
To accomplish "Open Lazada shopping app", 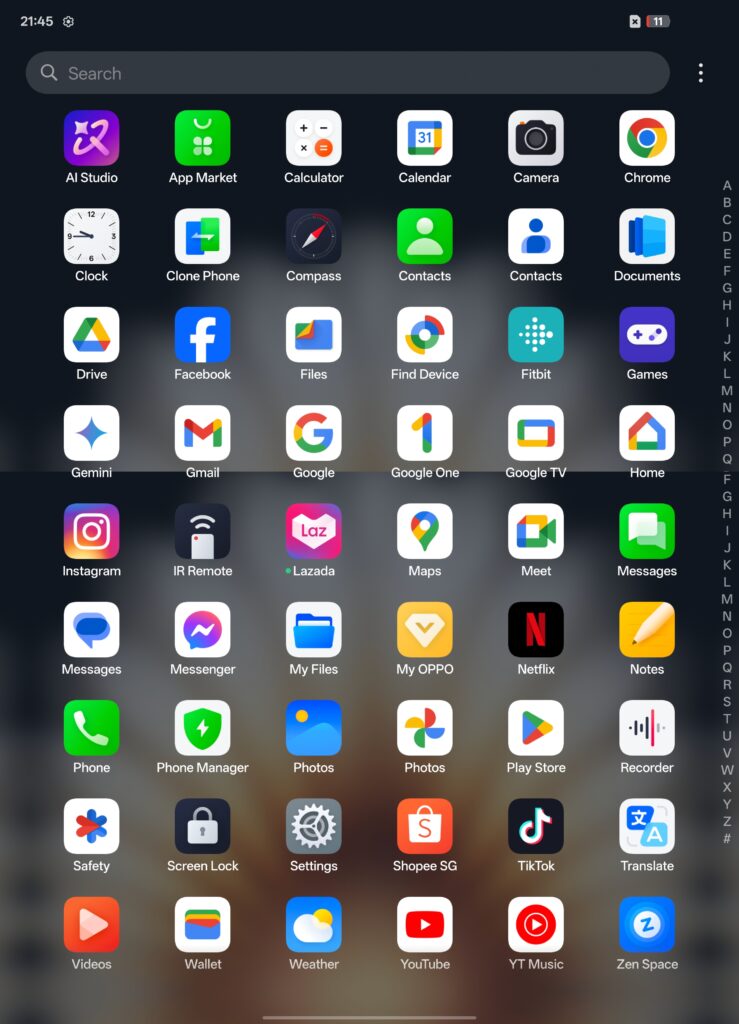I will (x=313, y=531).
